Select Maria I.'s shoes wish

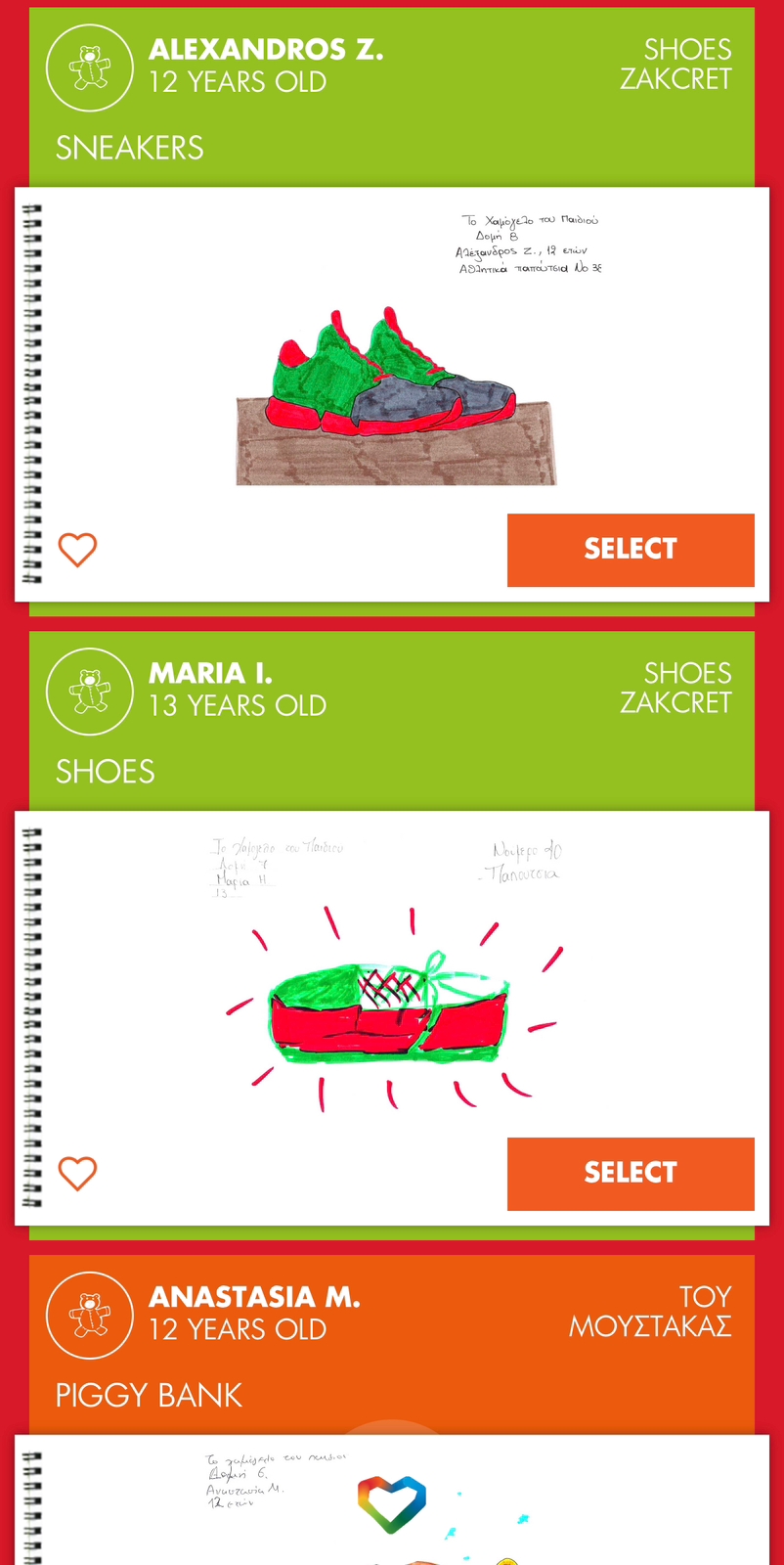pos(631,1173)
